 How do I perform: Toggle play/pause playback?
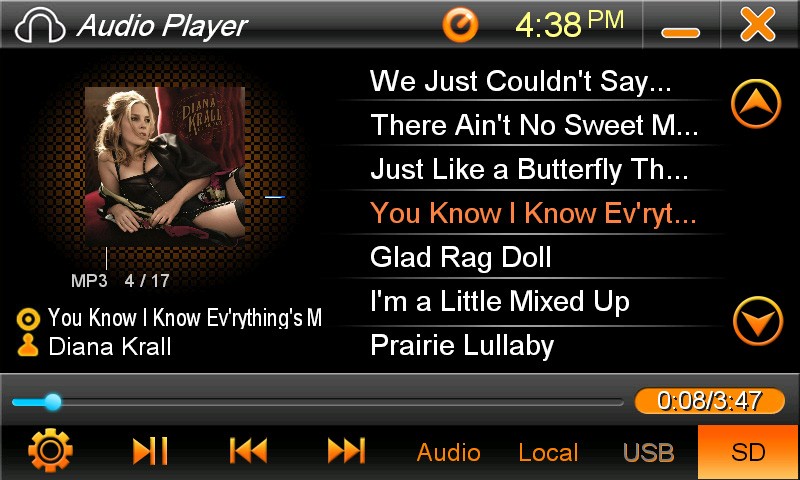point(150,452)
